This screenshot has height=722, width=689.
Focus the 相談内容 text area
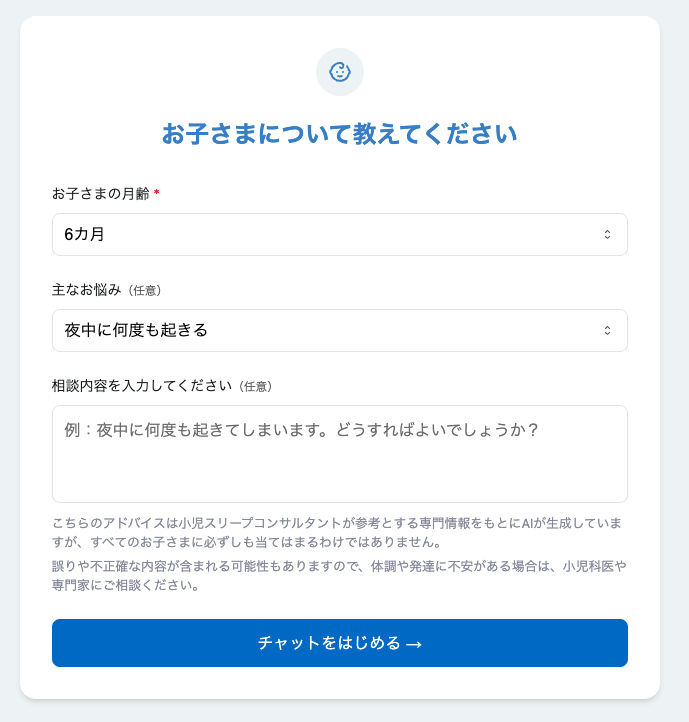tap(339, 453)
